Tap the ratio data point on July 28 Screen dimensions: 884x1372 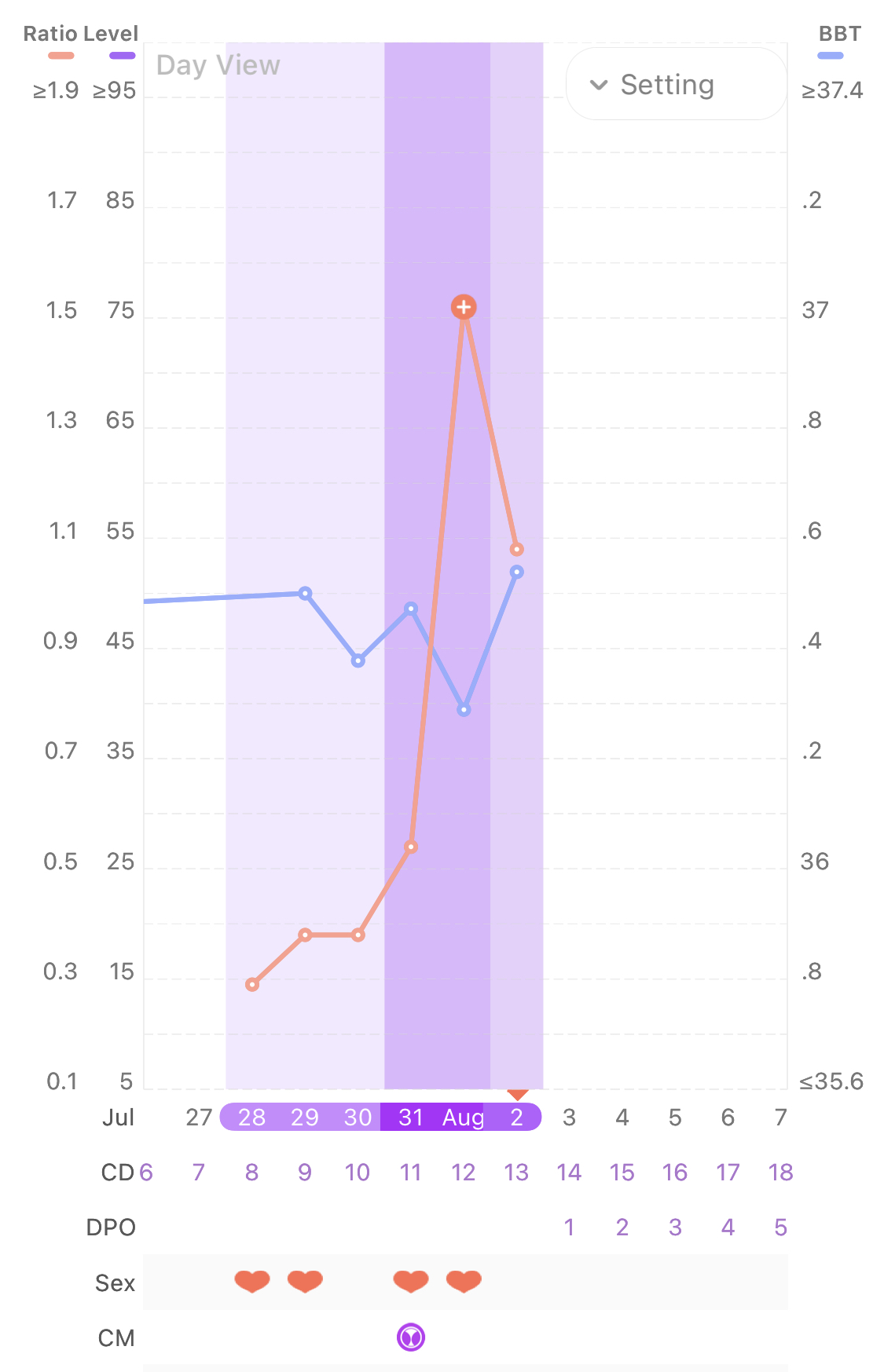tap(252, 984)
